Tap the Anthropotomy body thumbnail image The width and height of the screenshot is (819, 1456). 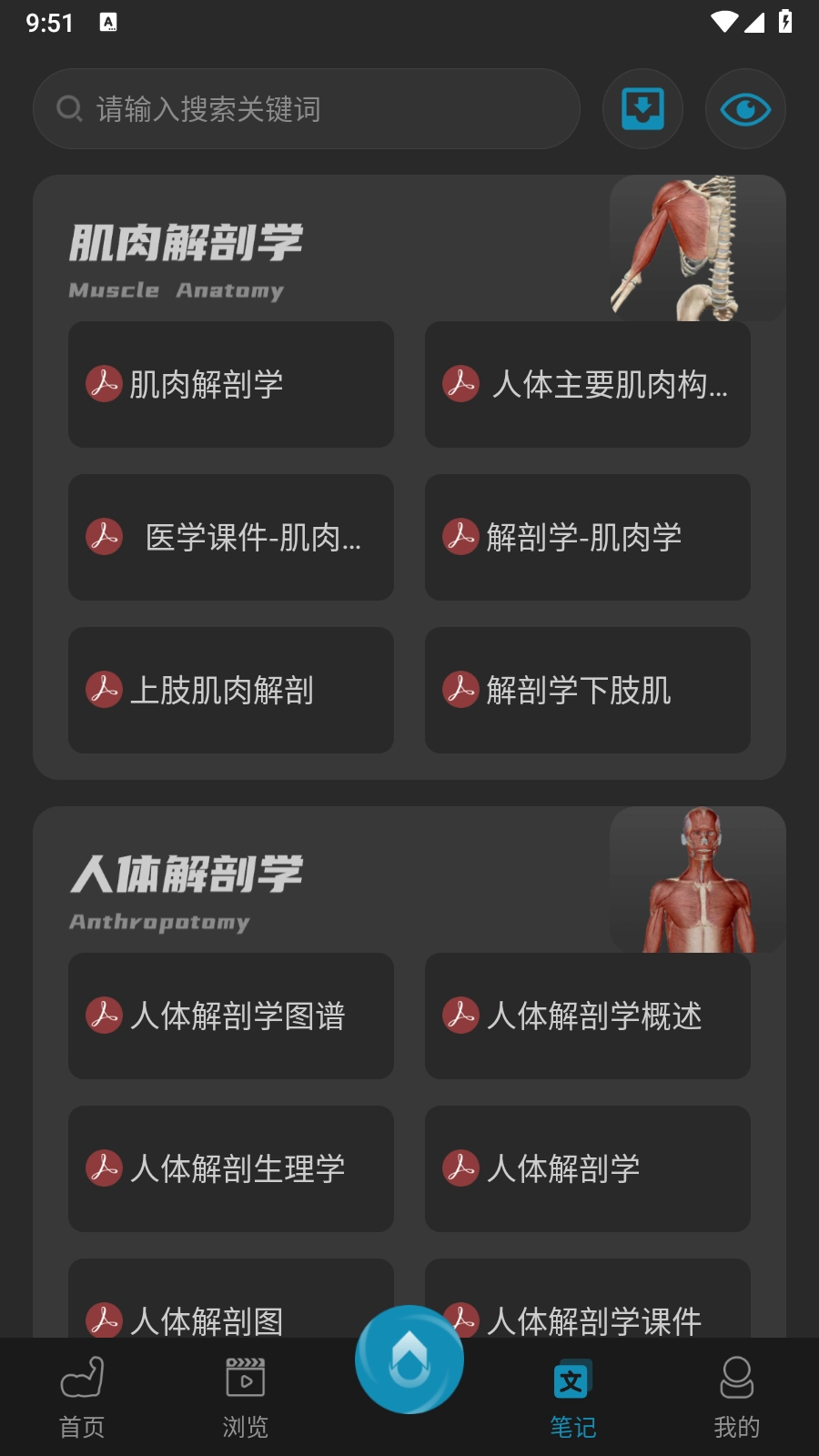(x=697, y=878)
